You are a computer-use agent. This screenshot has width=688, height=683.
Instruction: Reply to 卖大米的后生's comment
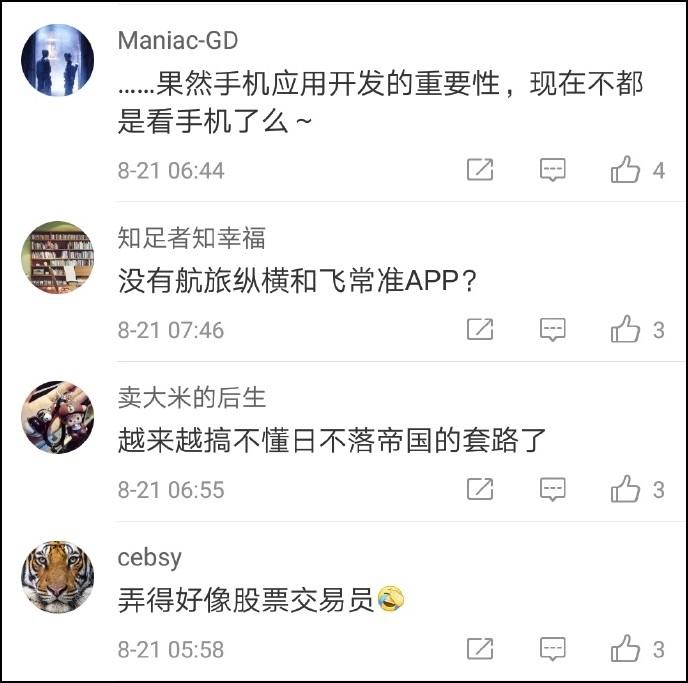553,489
